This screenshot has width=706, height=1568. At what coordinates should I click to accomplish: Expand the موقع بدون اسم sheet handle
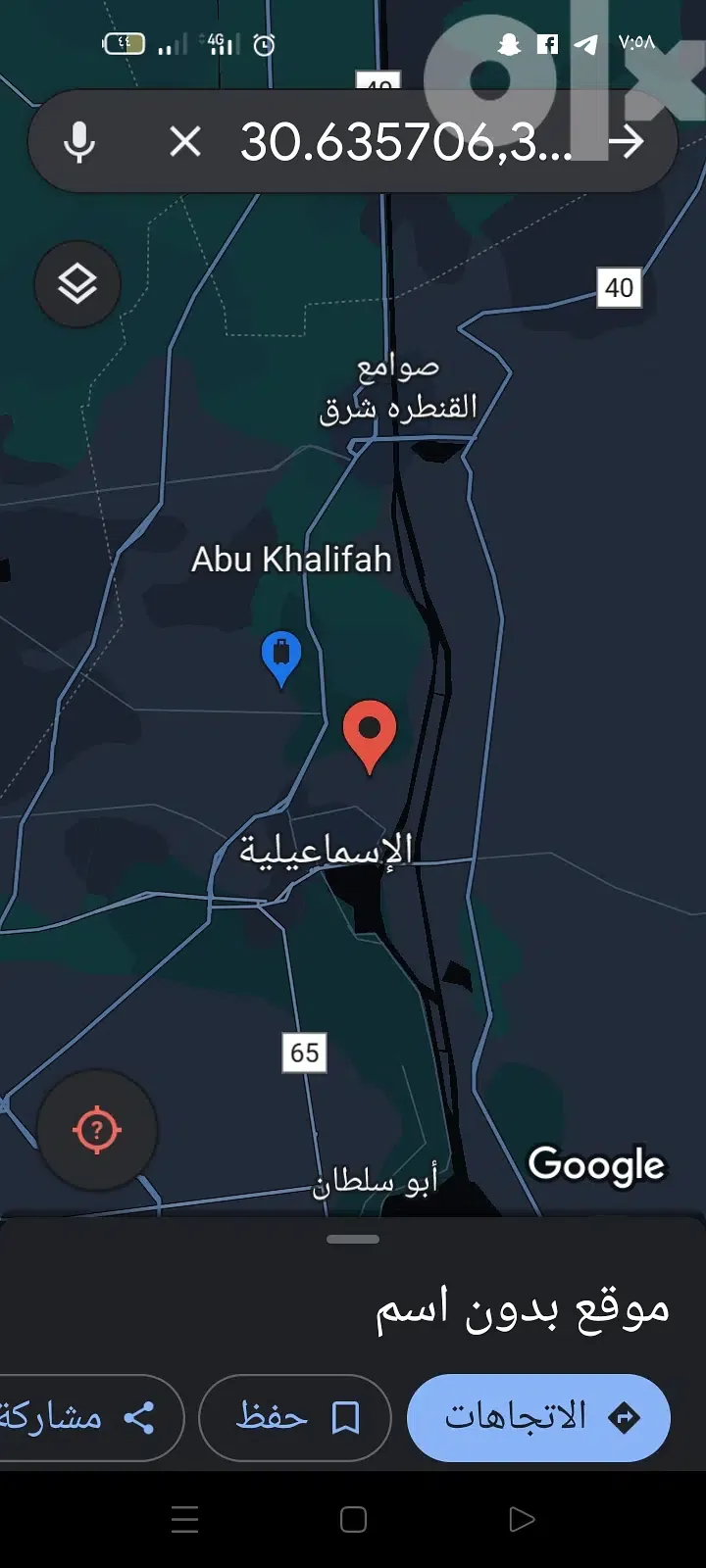(x=353, y=1239)
